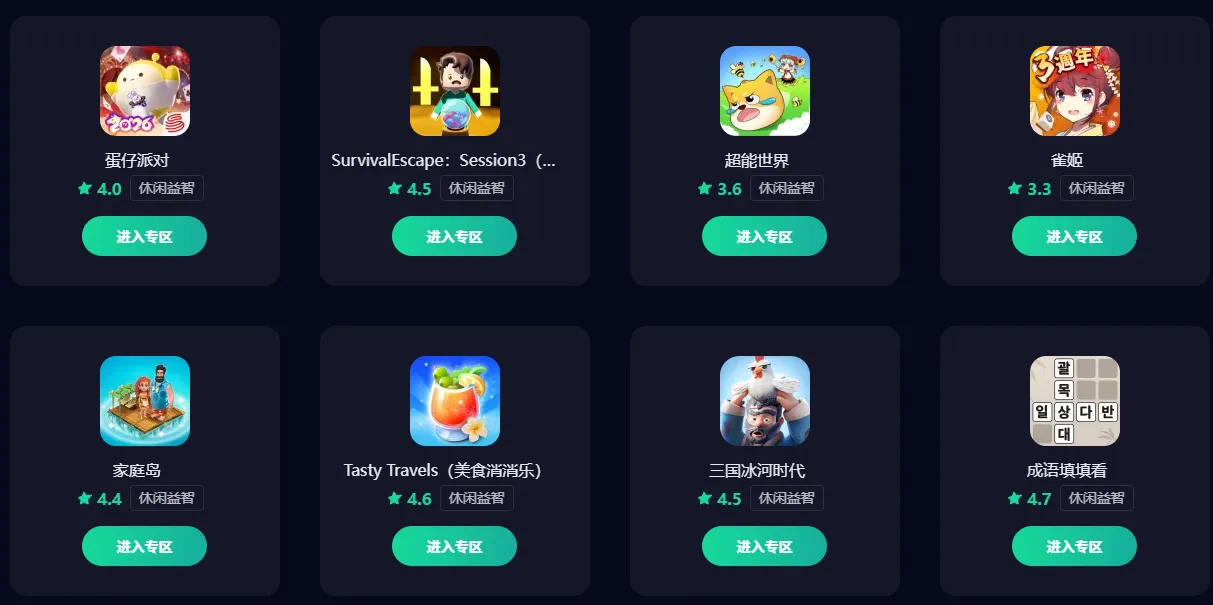This screenshot has width=1213, height=605.
Task: Enter the Tasty Travels zone
Action: (x=454, y=546)
